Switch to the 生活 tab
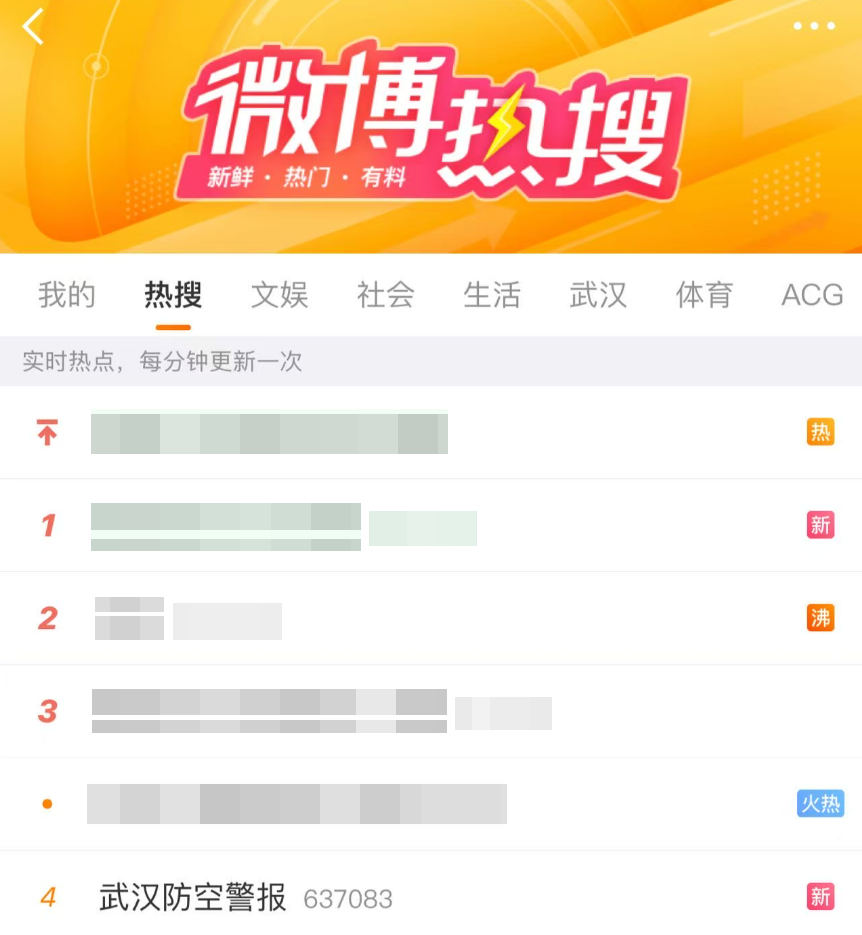This screenshot has height=935, width=862. [x=492, y=295]
